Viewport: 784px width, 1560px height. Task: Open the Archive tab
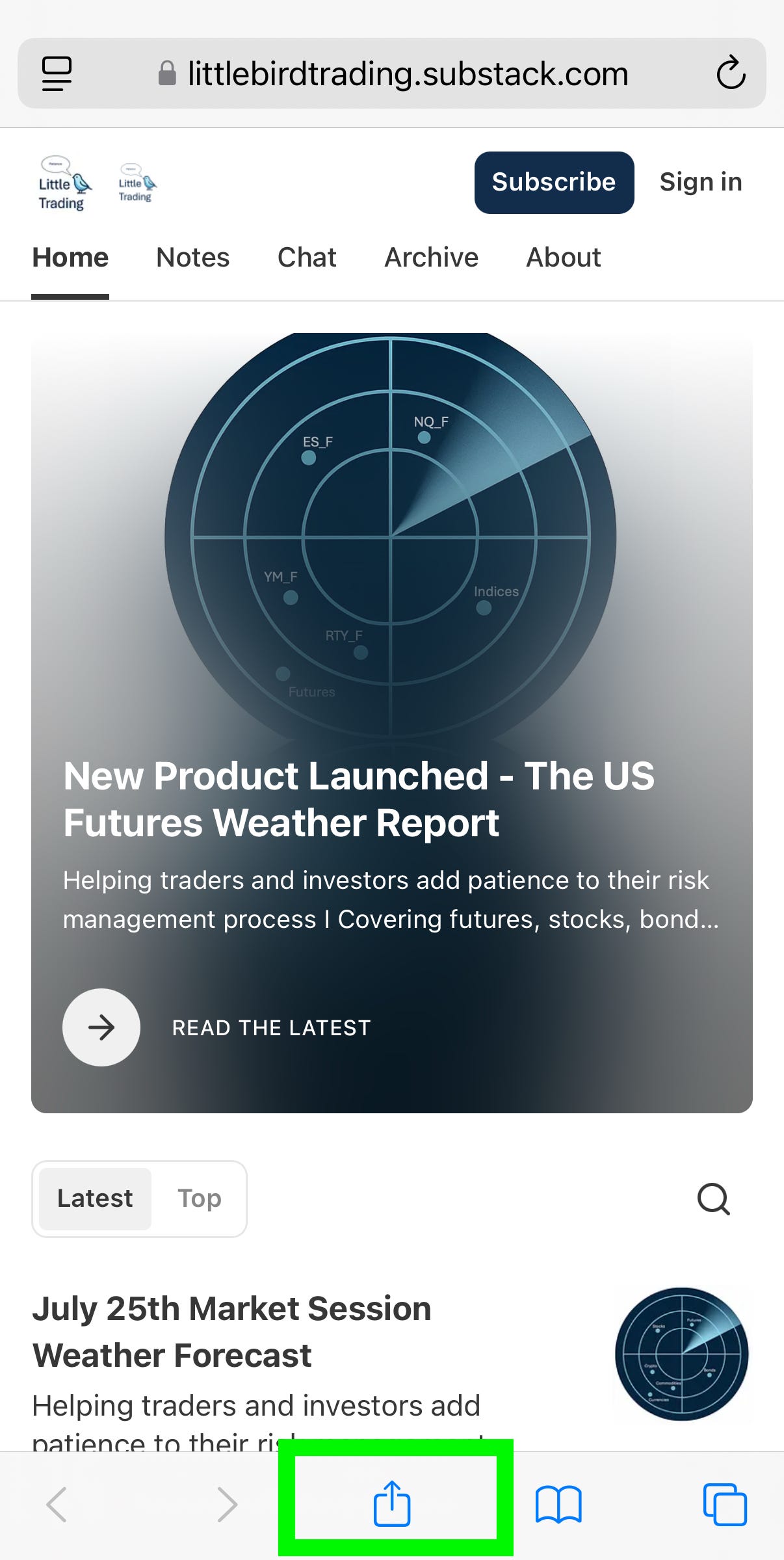point(431,258)
